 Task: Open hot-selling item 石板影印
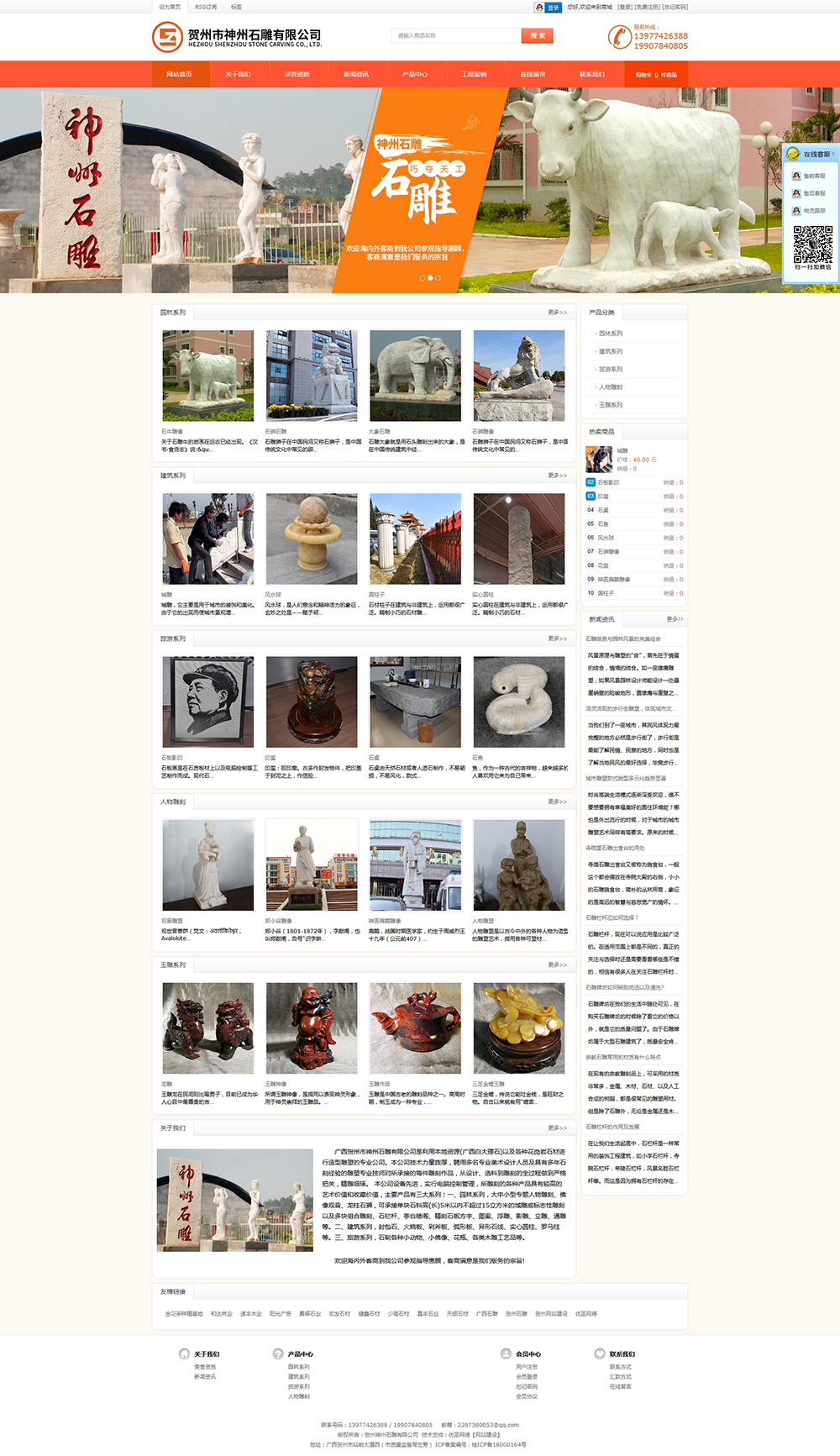click(608, 482)
